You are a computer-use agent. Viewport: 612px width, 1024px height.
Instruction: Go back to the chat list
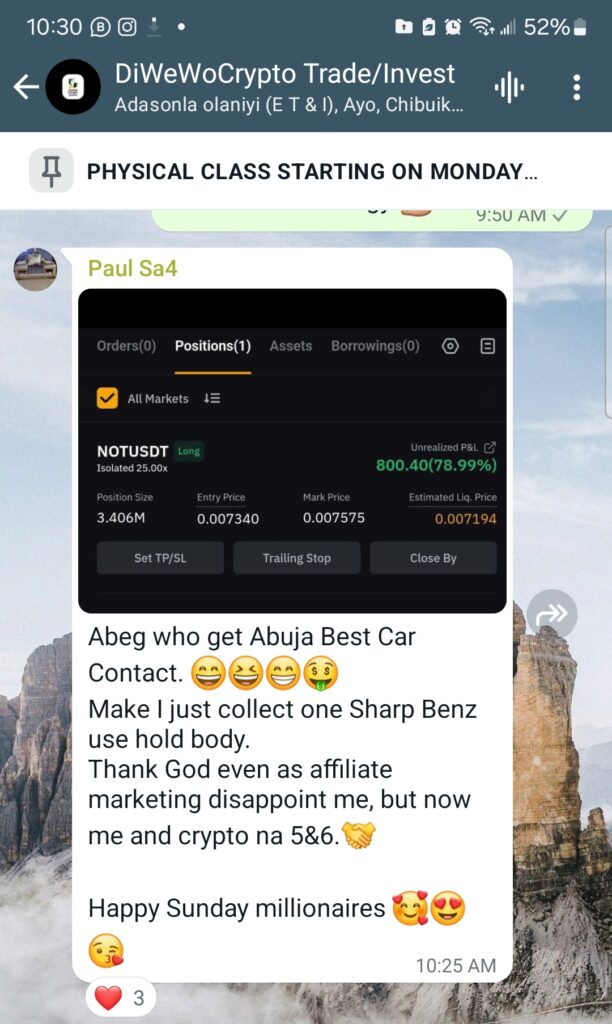25,87
